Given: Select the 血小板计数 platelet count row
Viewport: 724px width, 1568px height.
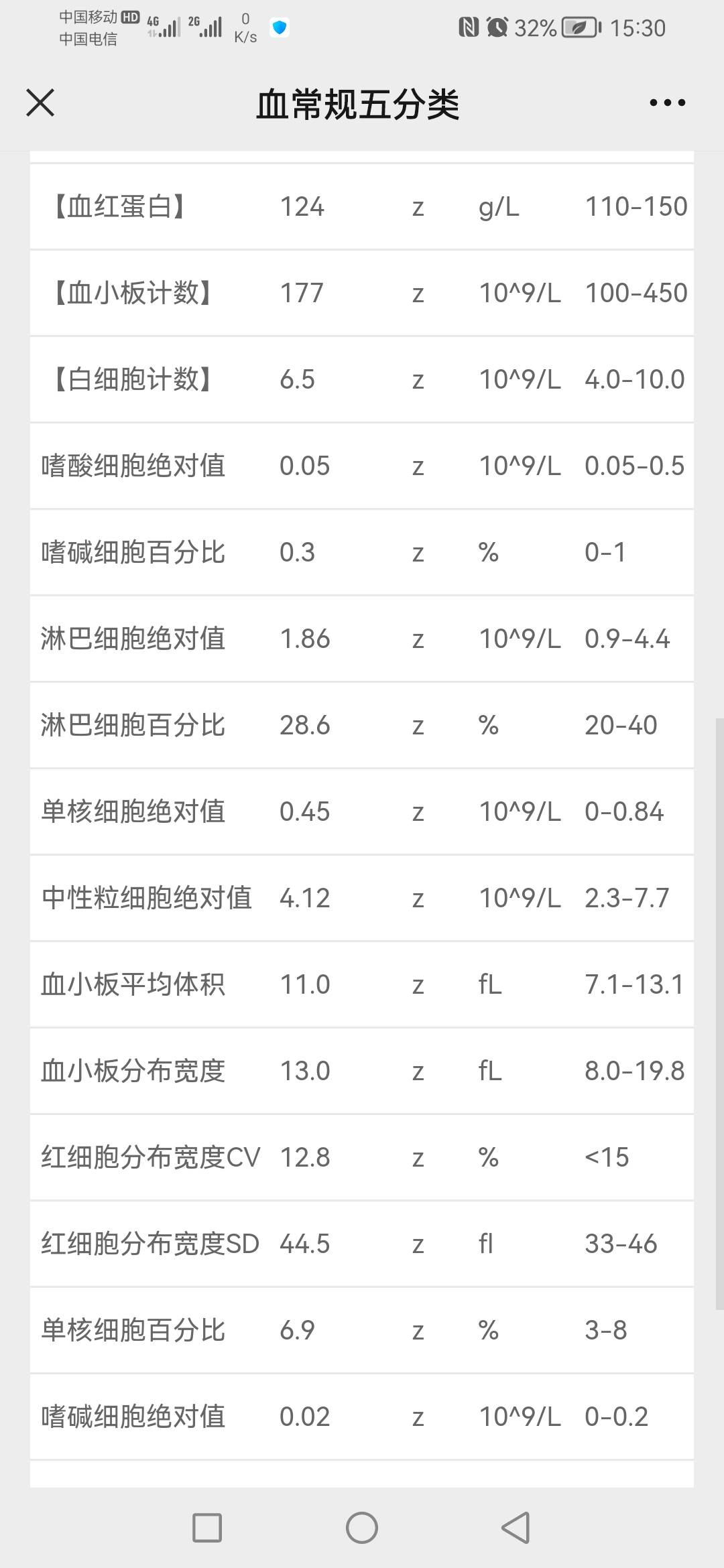Looking at the screenshot, I should coord(362,293).
